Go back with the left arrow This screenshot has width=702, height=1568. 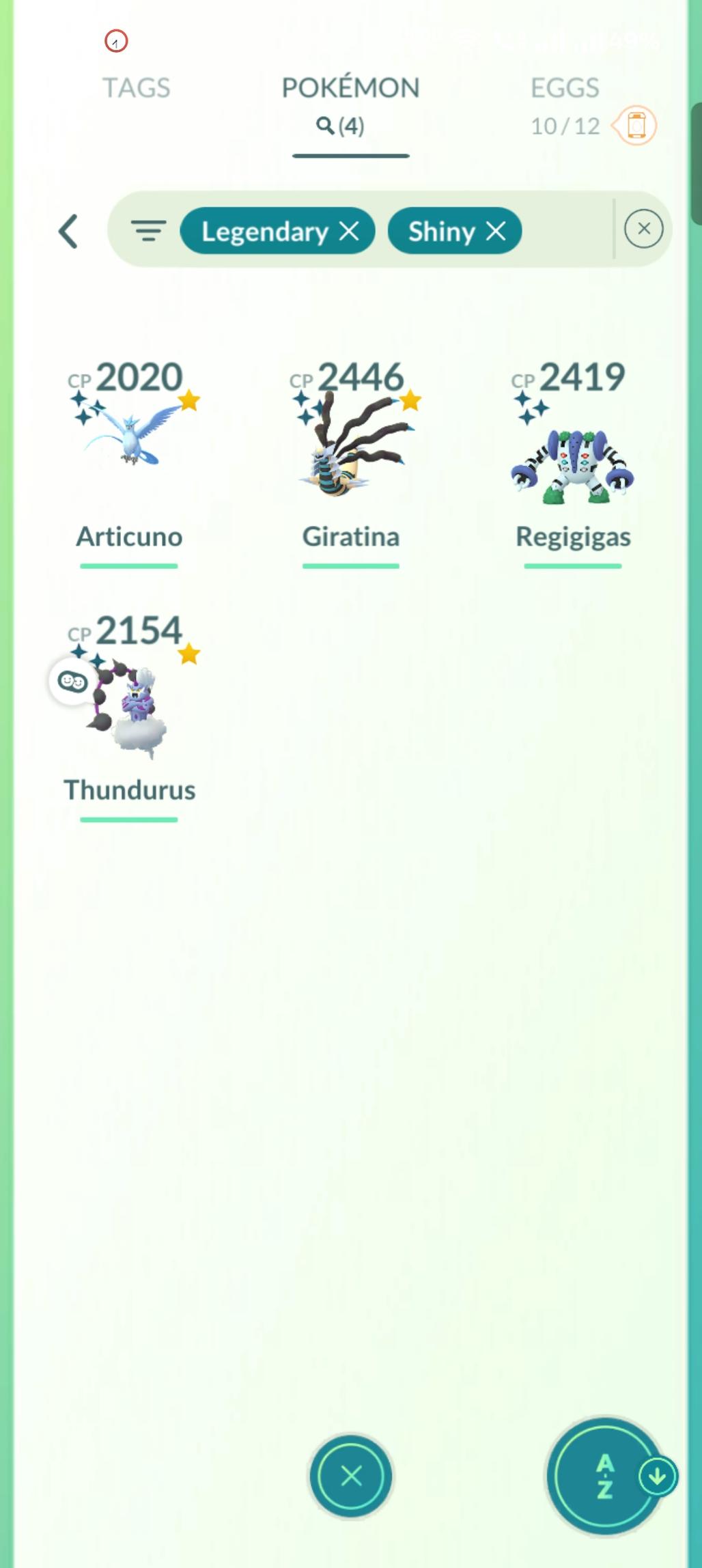click(x=68, y=231)
